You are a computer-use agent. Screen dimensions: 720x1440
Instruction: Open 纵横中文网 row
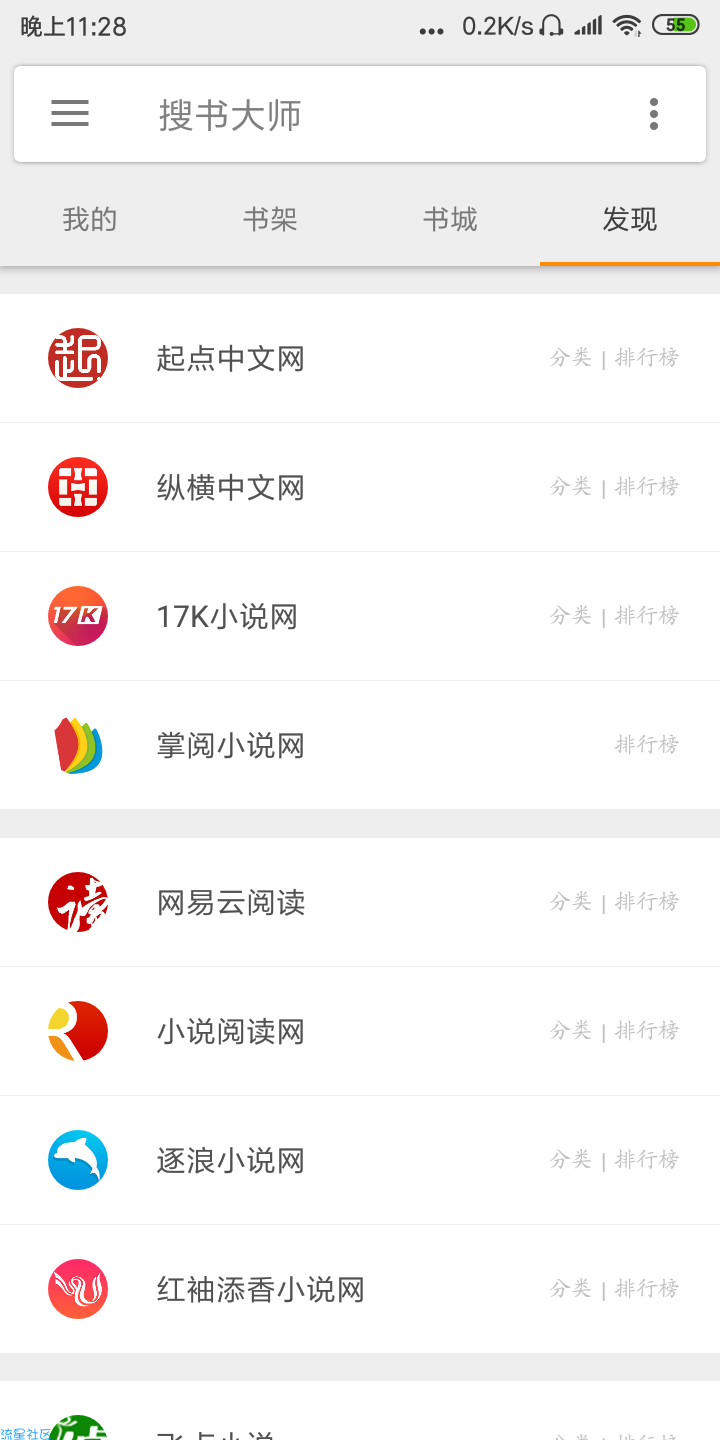coord(360,487)
